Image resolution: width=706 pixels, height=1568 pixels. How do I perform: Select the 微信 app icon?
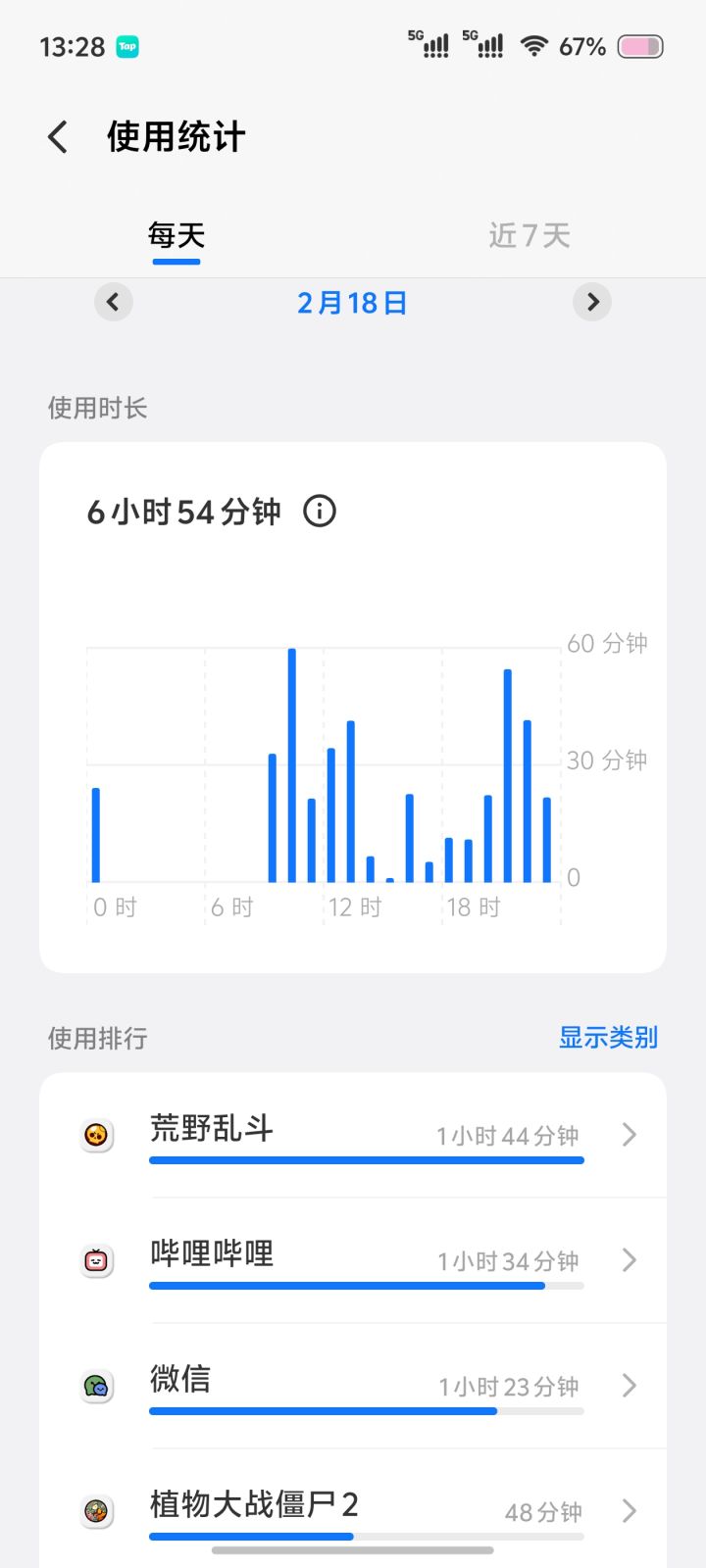tap(95, 1386)
